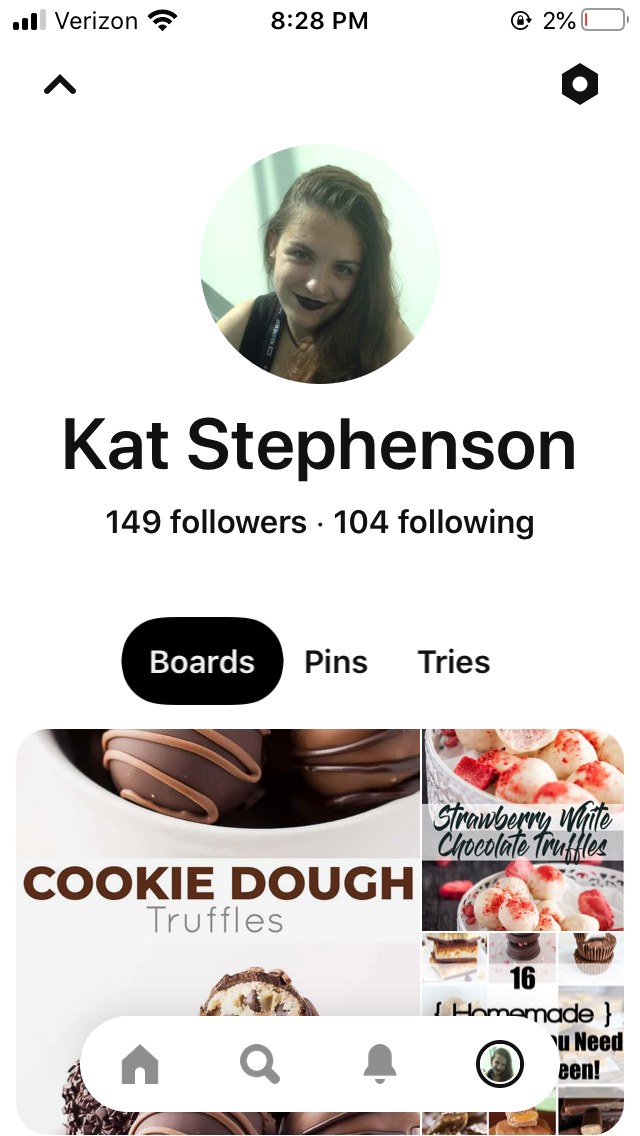This screenshot has height=1136, width=640.
Task: Collapse the profile header using the up chevron
Action: 60,86
